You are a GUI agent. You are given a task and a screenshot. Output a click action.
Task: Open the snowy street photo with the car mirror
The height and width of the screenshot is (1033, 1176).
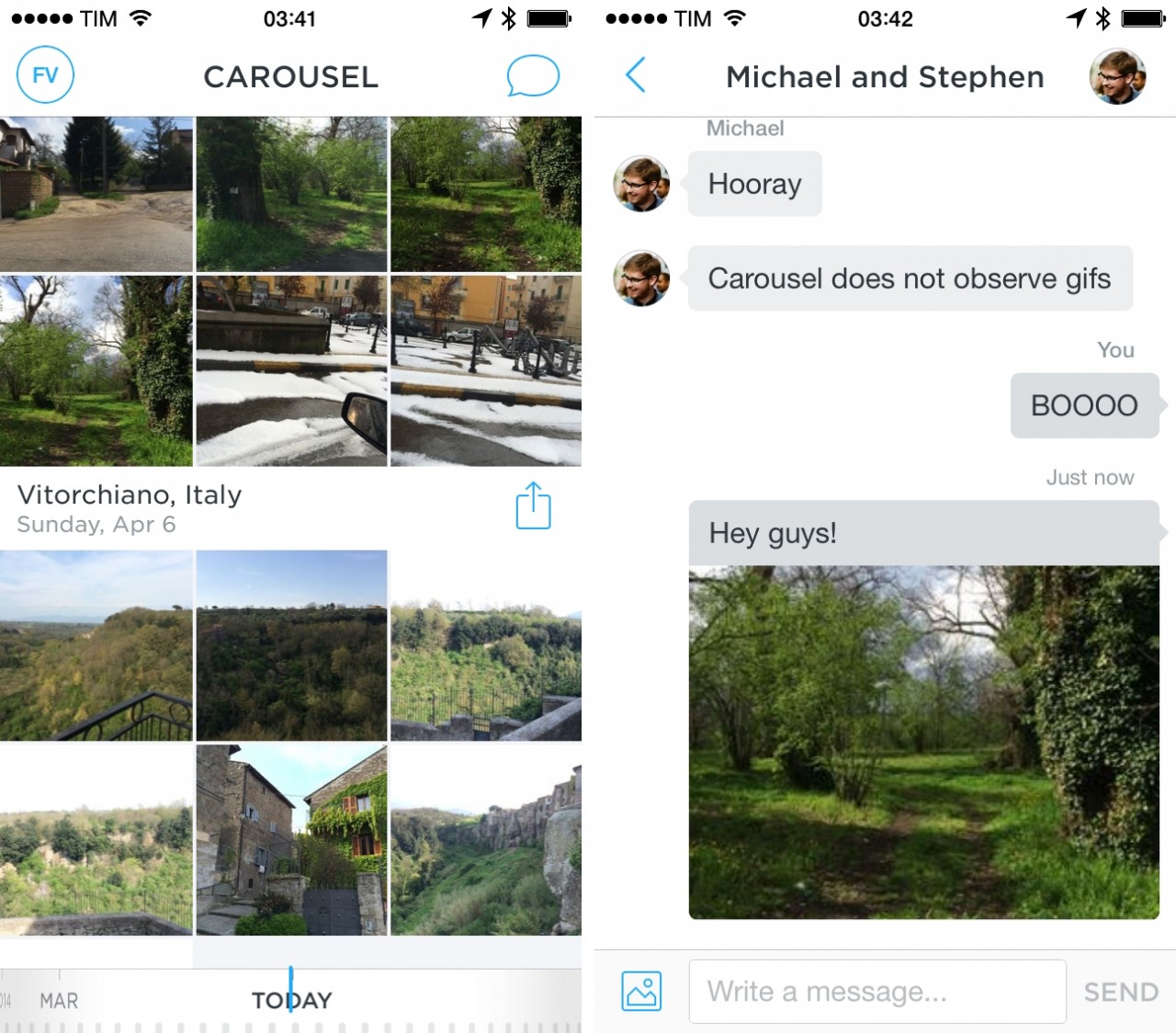(x=291, y=370)
